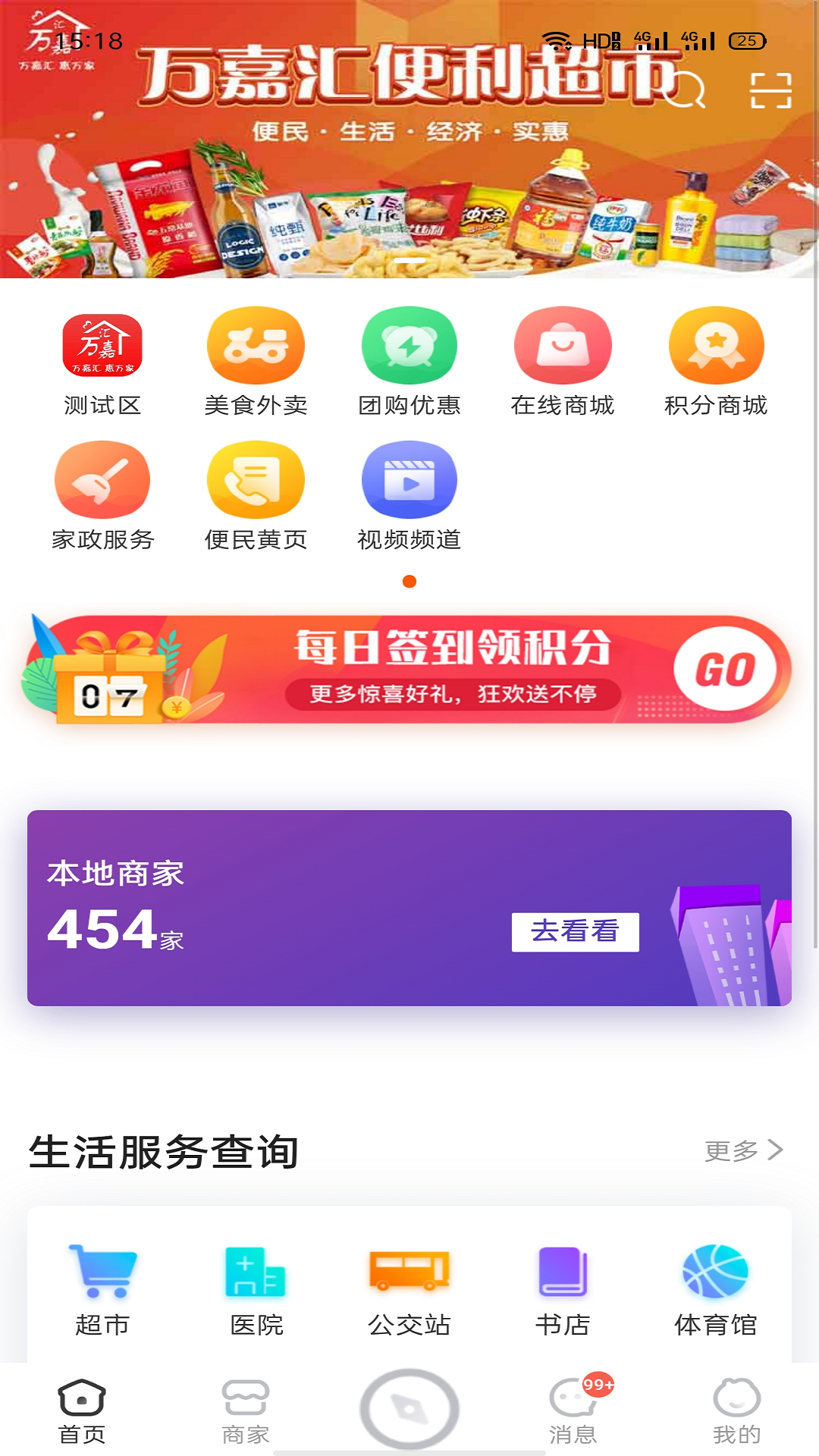The height and width of the screenshot is (1456, 819).
Task: Switch to the 消息 messages tab
Action: [x=573, y=1412]
